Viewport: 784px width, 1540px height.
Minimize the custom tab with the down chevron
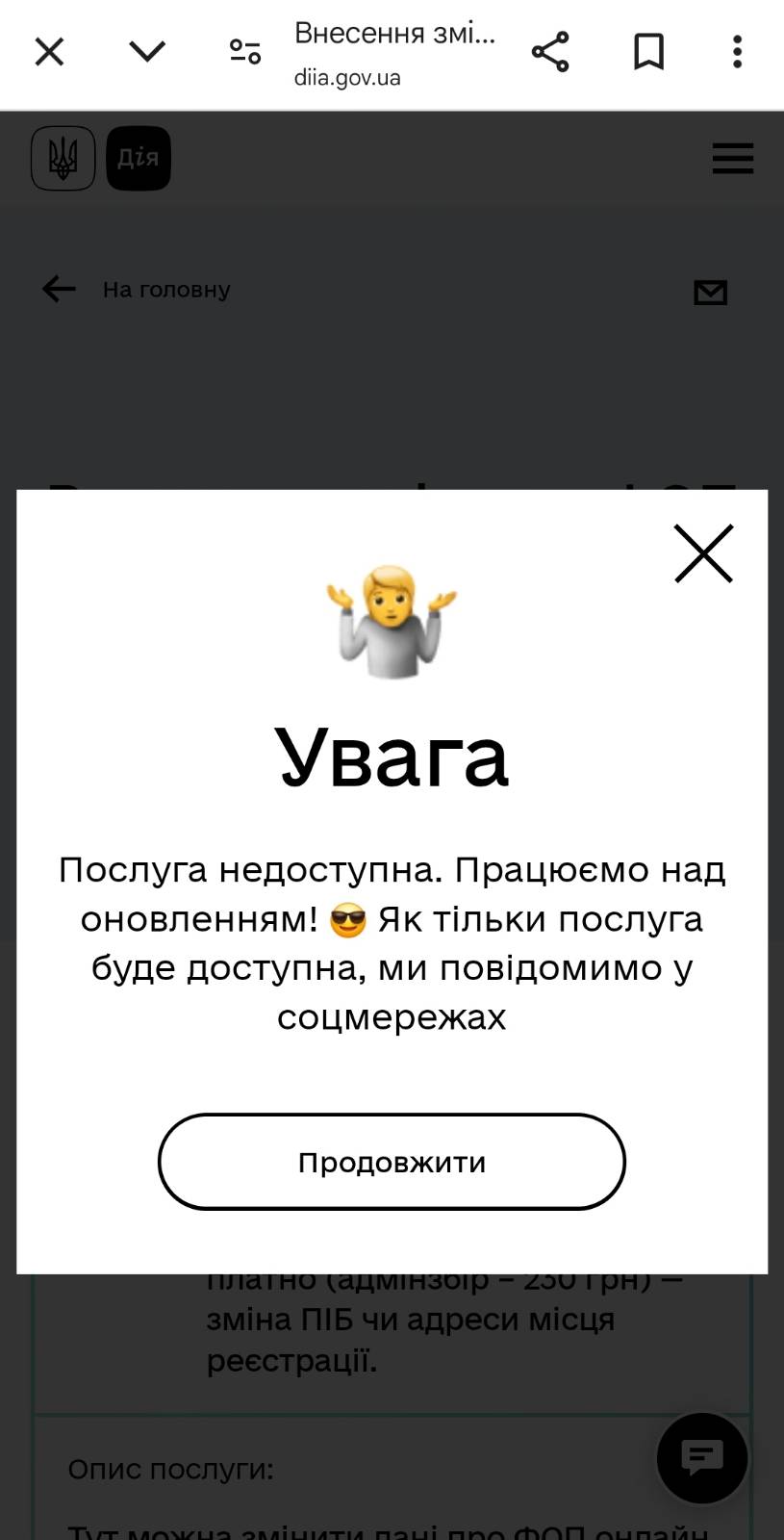(x=147, y=51)
